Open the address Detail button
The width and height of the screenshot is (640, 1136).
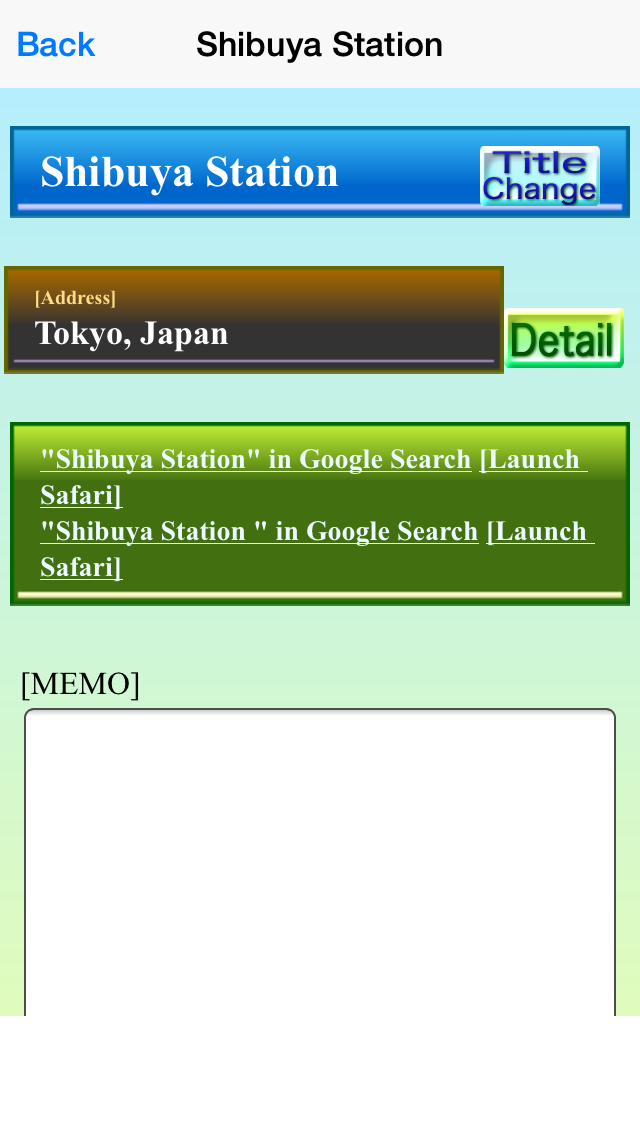point(564,338)
